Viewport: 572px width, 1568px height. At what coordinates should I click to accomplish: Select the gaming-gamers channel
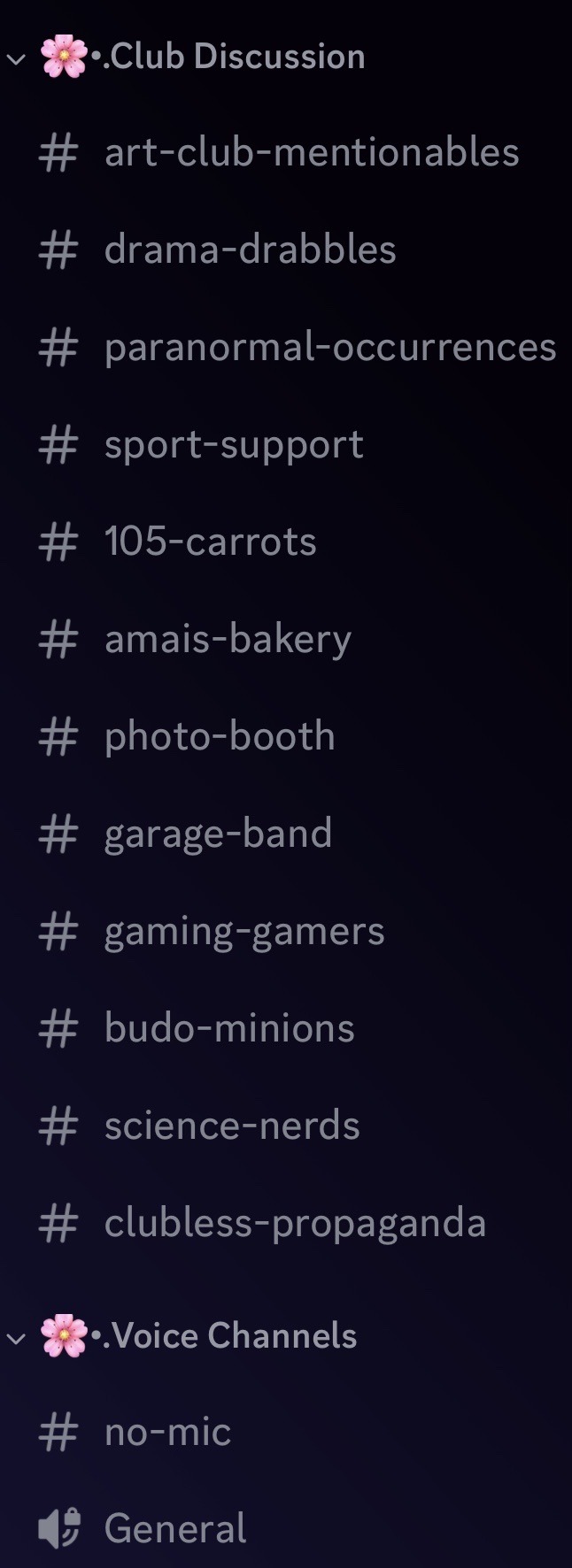[244, 931]
